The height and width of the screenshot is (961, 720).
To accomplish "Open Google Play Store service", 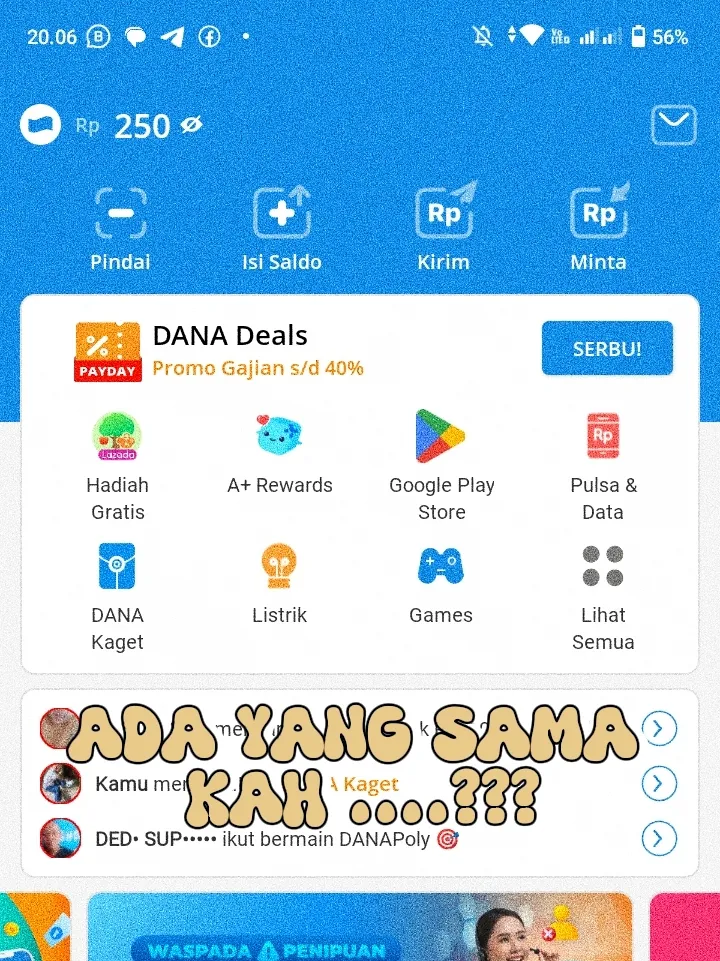I will [441, 466].
